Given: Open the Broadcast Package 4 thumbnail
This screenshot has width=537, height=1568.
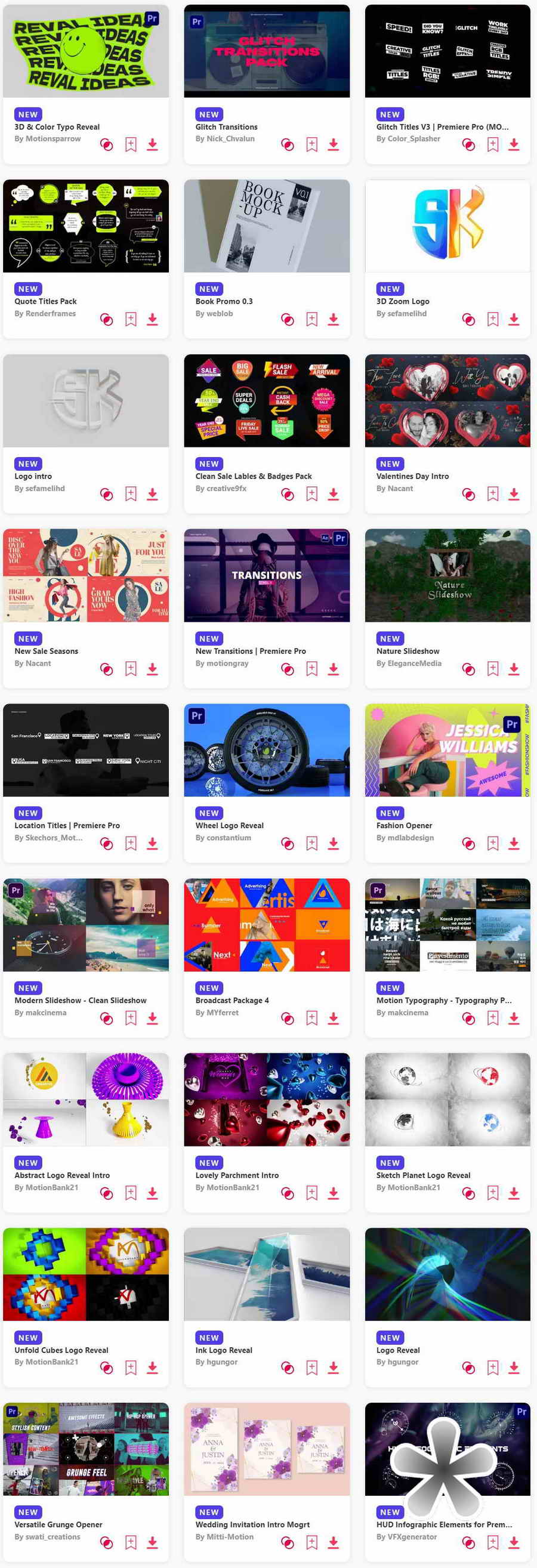Looking at the screenshot, I should coord(267,925).
